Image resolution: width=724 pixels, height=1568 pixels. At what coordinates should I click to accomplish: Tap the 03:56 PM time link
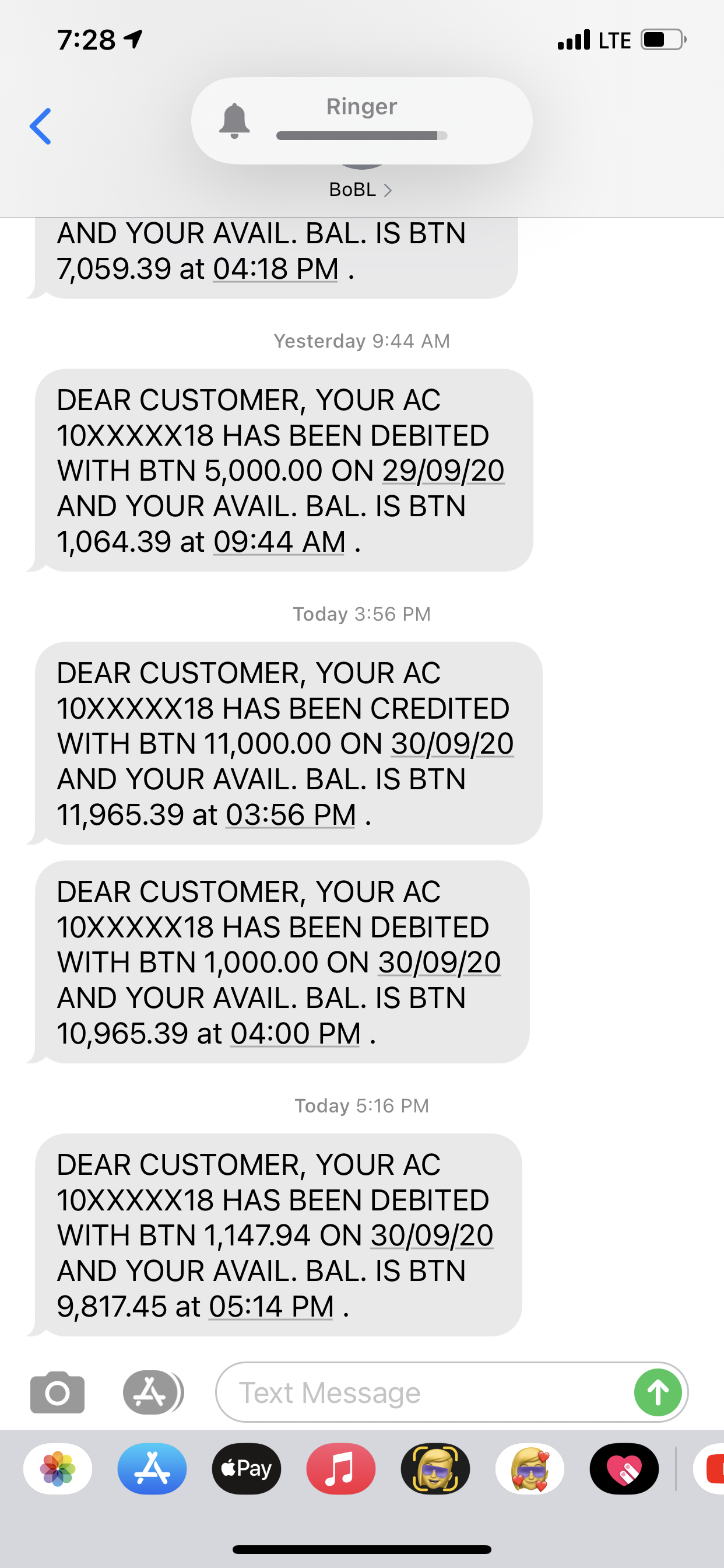291,814
